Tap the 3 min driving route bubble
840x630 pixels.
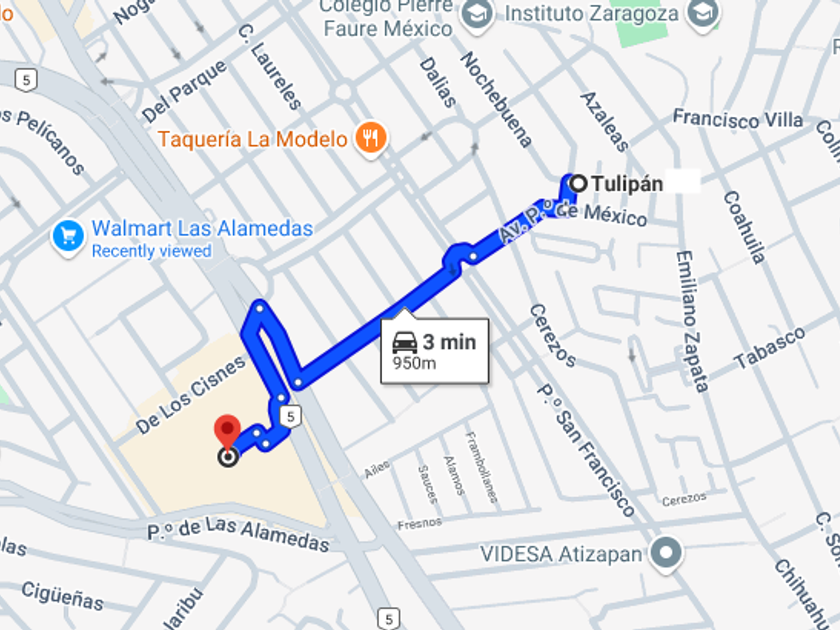pos(434,350)
